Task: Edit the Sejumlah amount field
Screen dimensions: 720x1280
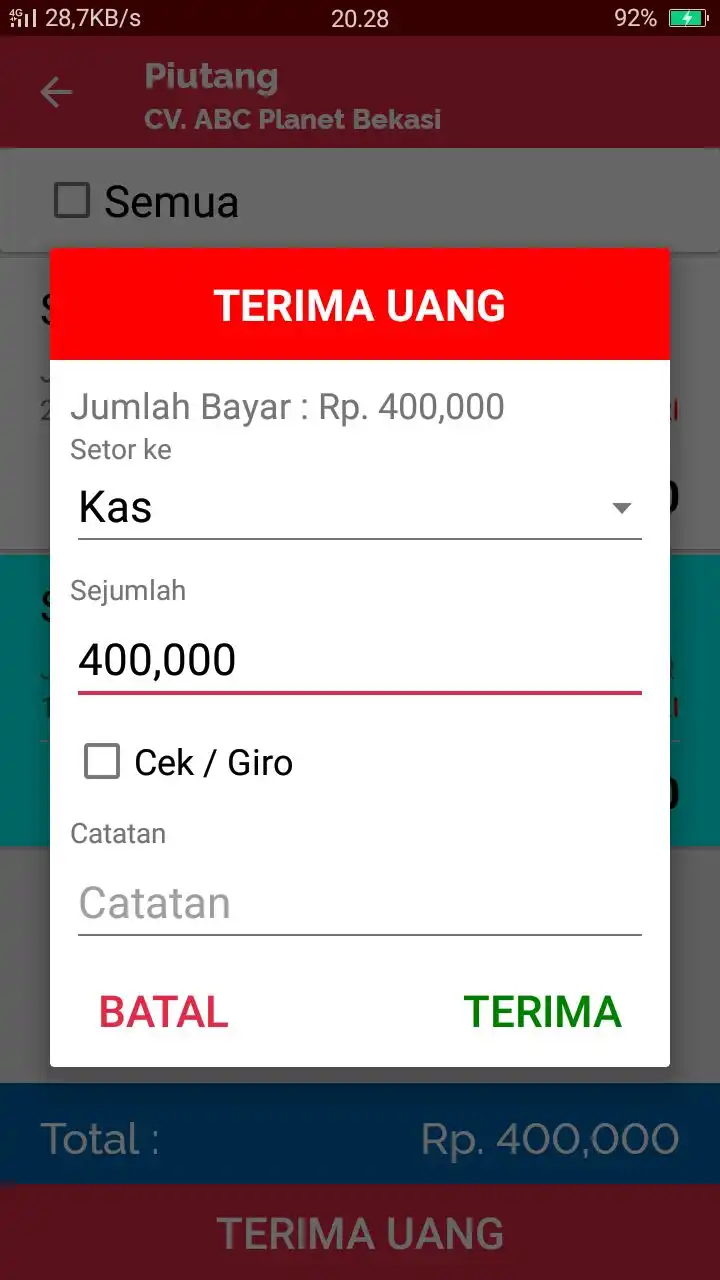Action: click(359, 660)
